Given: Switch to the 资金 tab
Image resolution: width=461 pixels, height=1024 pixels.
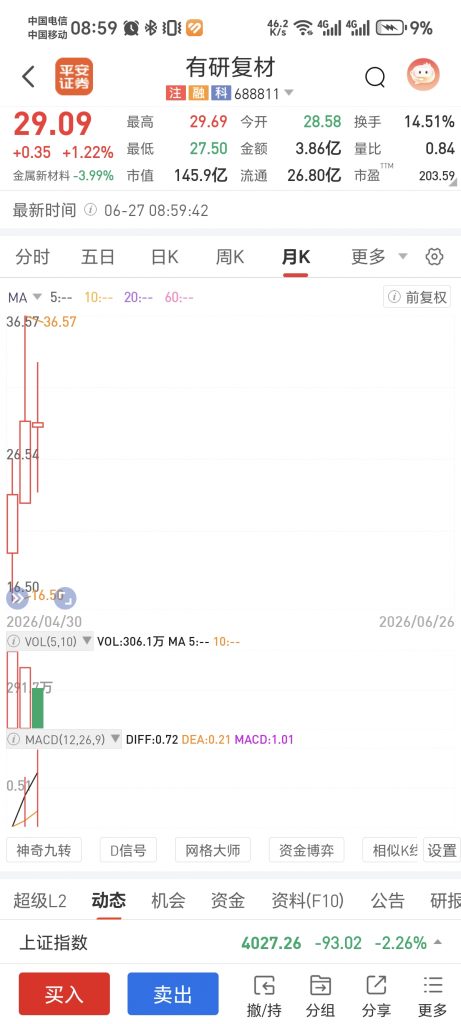Looking at the screenshot, I should click(228, 901).
